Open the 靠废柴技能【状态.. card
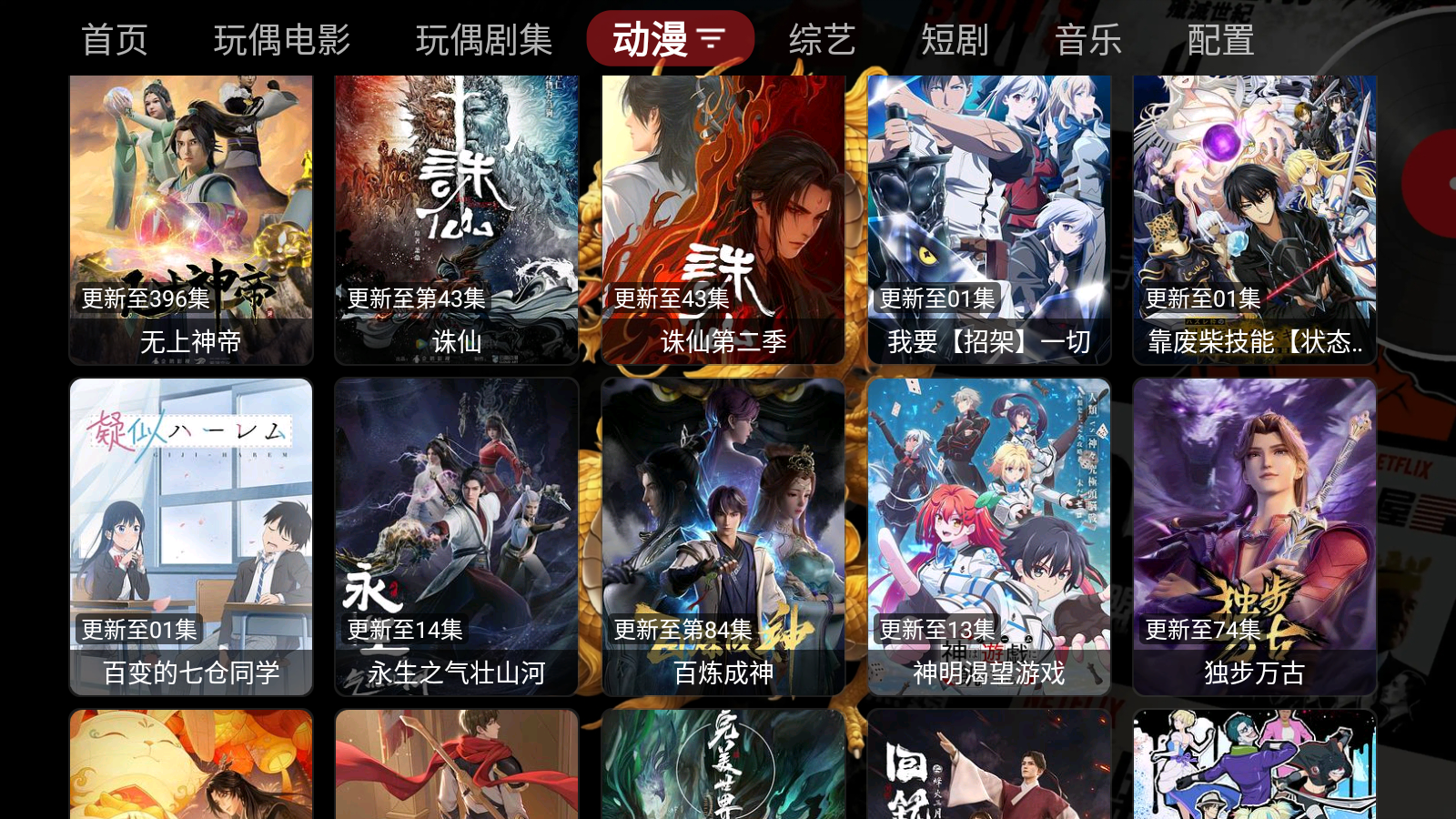 1255,218
